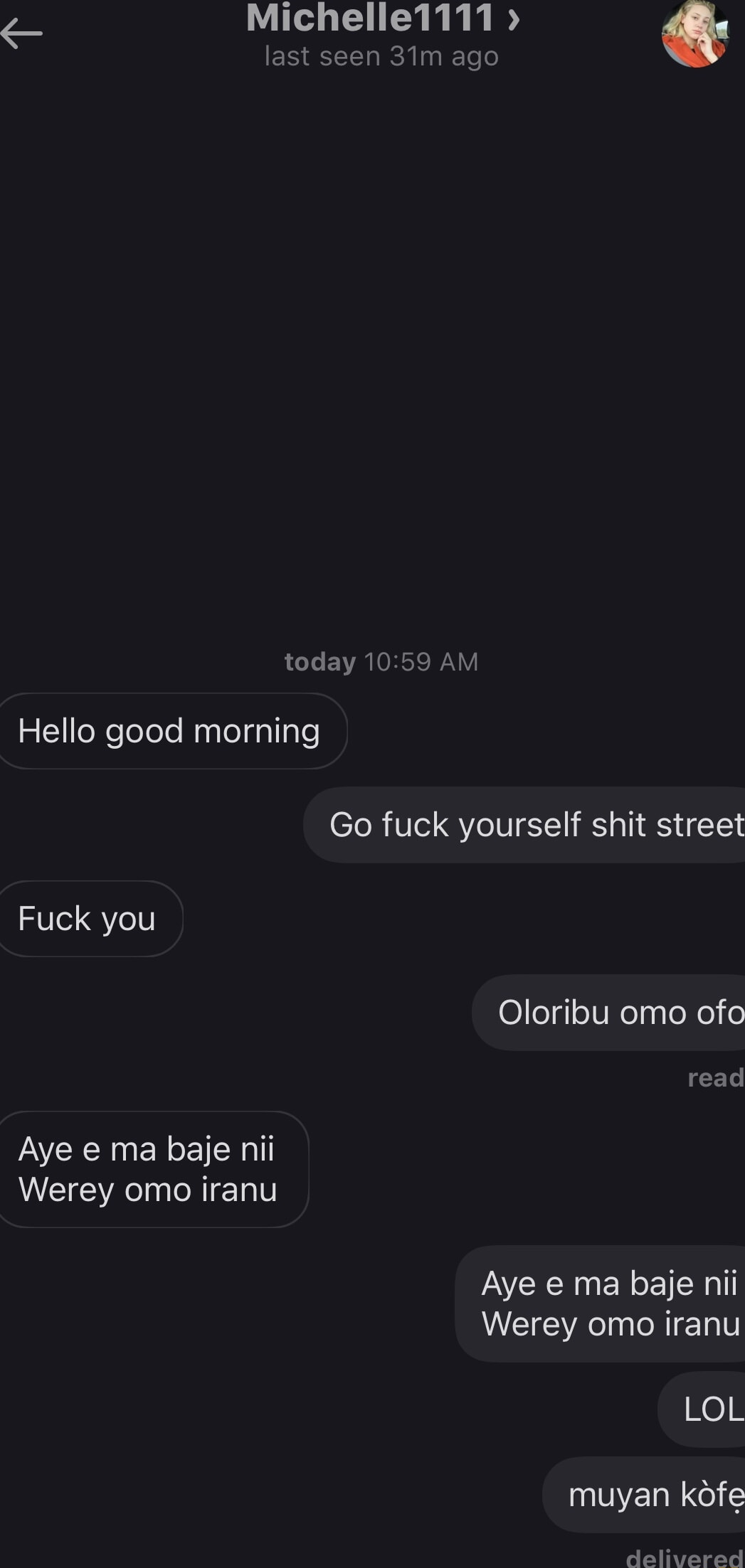Go back using the arrow icon

pyautogui.click(x=21, y=33)
